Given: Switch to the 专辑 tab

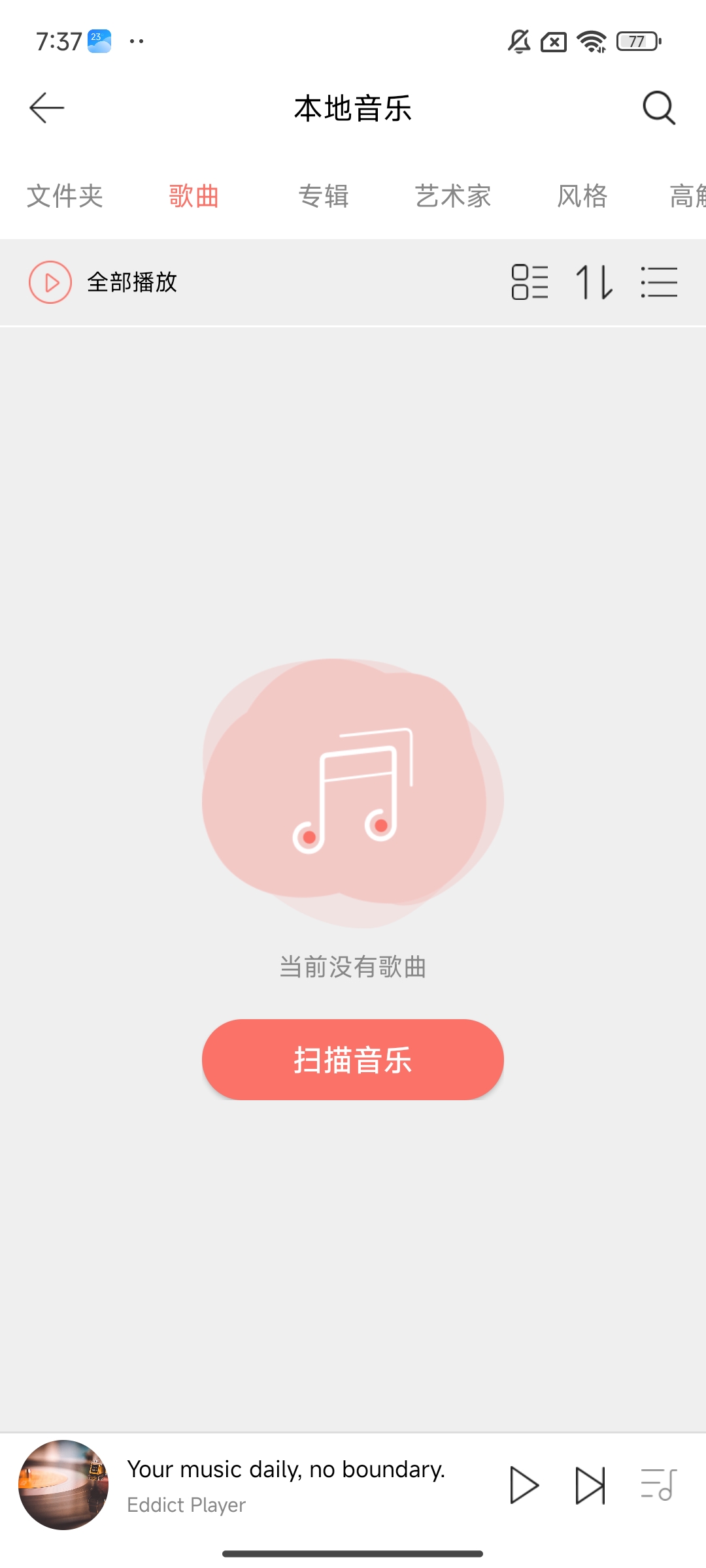Looking at the screenshot, I should pyautogui.click(x=324, y=196).
